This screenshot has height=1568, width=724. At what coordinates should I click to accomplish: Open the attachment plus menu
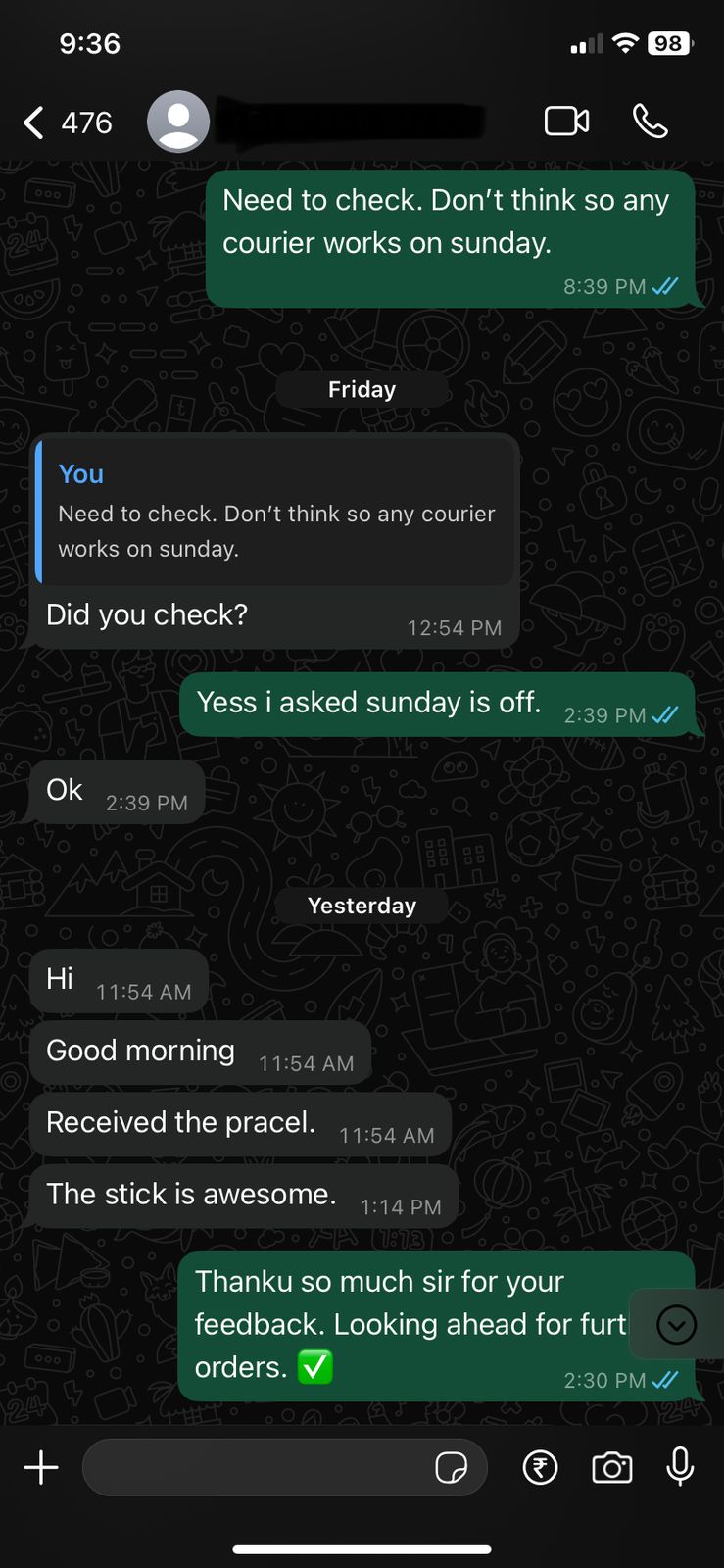coord(41,1468)
